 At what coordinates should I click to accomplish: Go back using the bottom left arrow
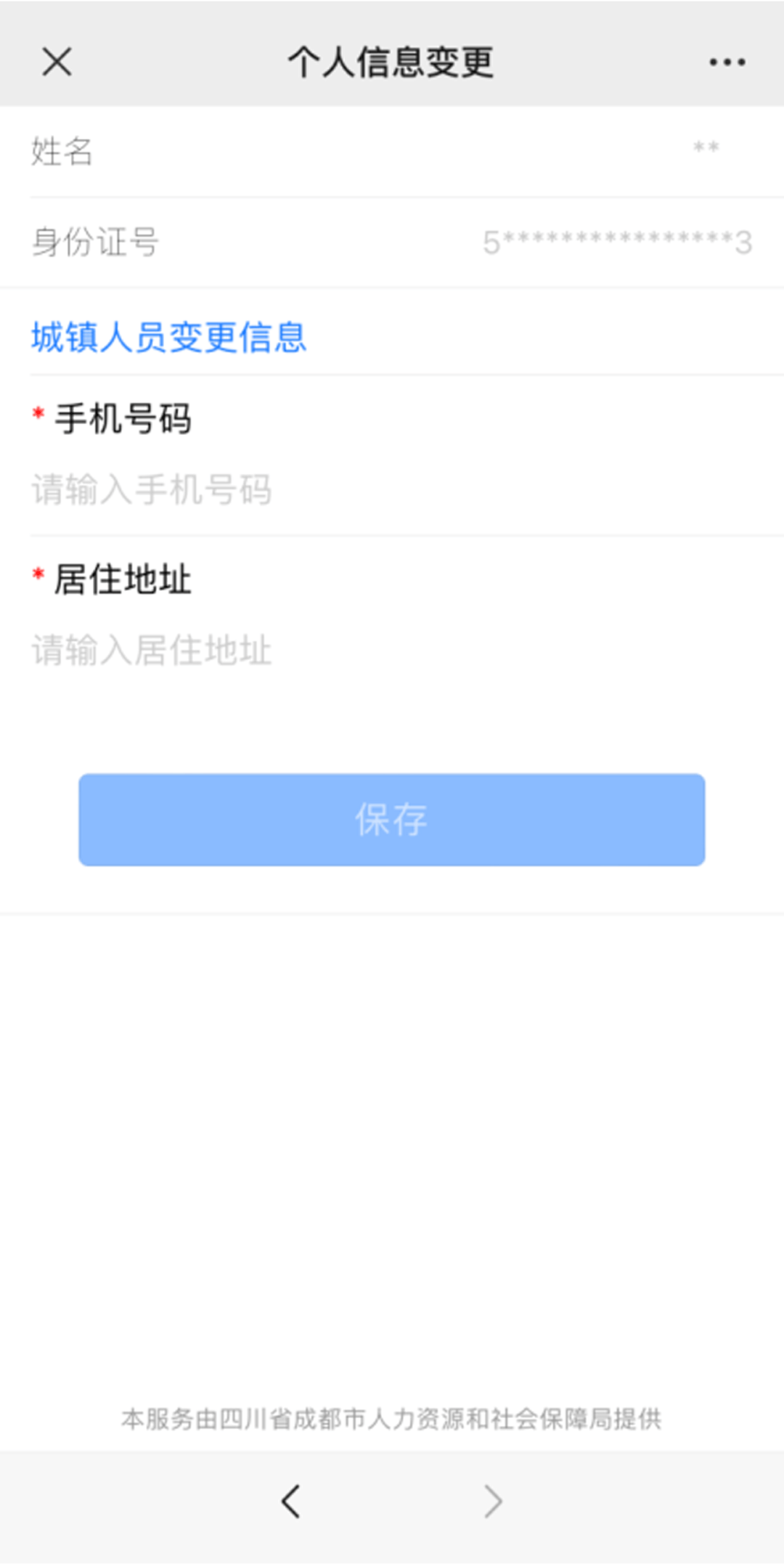pos(291,1502)
